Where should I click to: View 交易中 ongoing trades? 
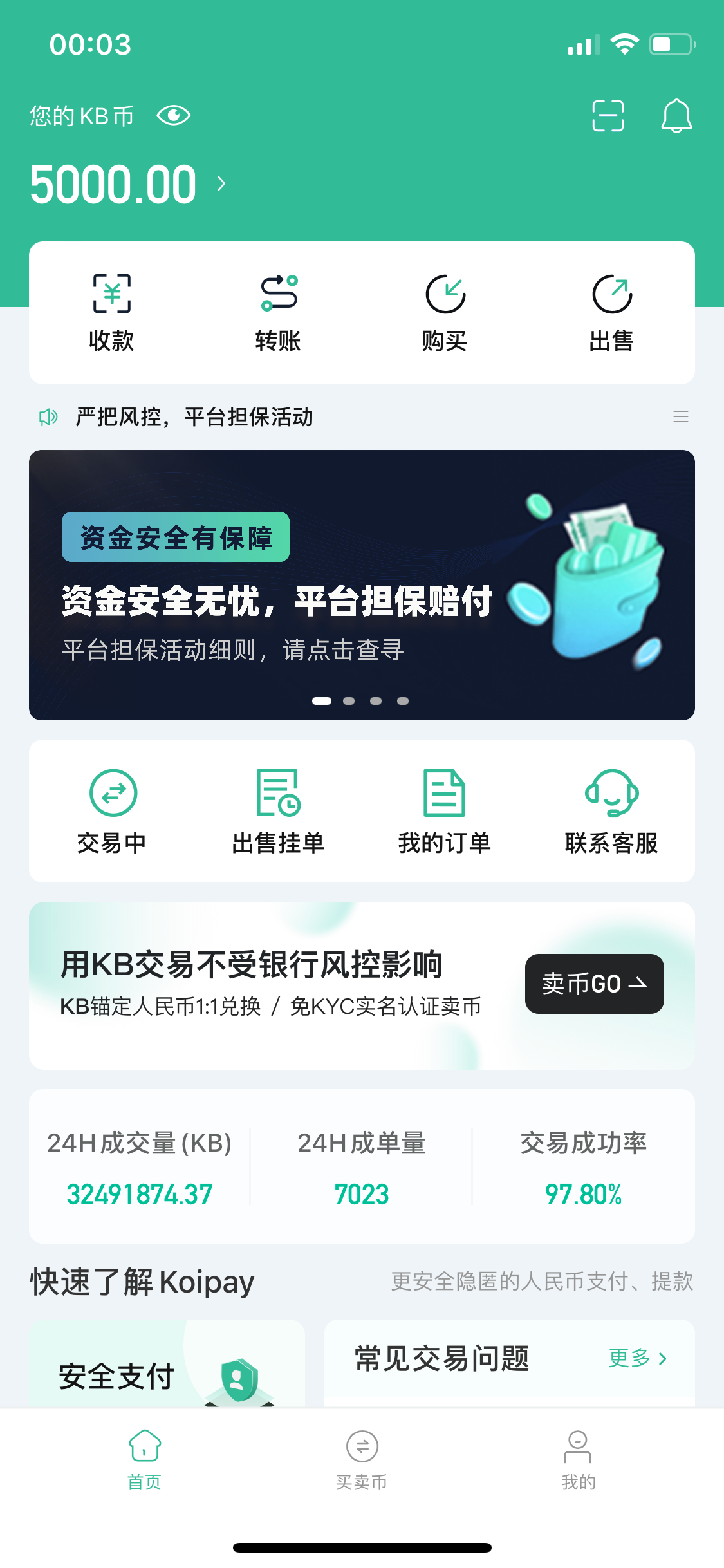coord(112,811)
